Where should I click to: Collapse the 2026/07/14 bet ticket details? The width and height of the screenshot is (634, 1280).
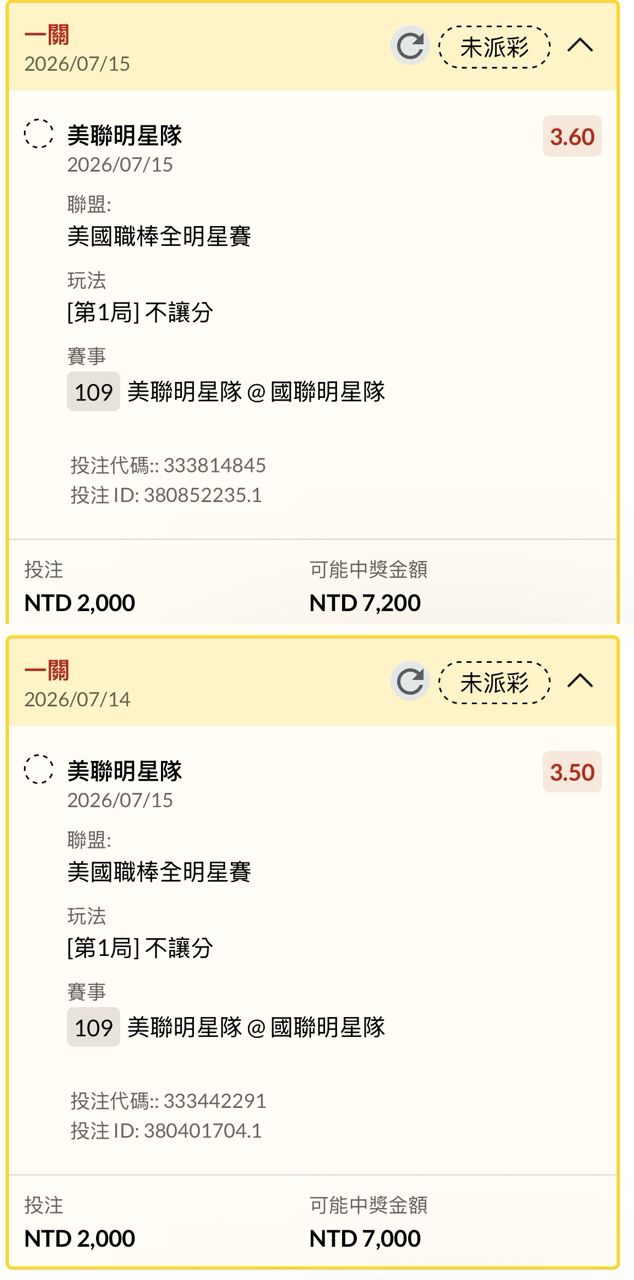[580, 681]
